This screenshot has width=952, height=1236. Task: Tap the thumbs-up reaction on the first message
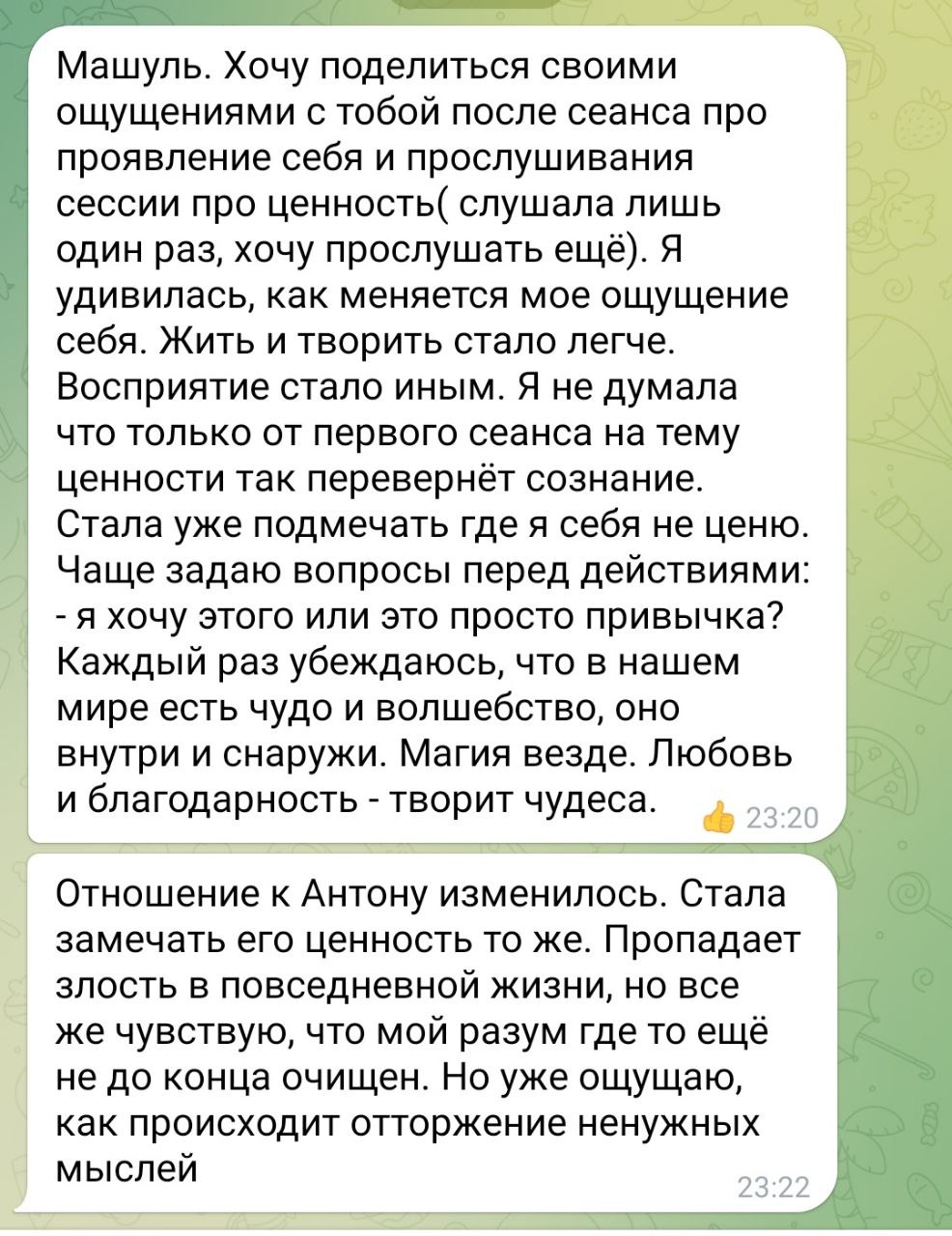(x=716, y=819)
